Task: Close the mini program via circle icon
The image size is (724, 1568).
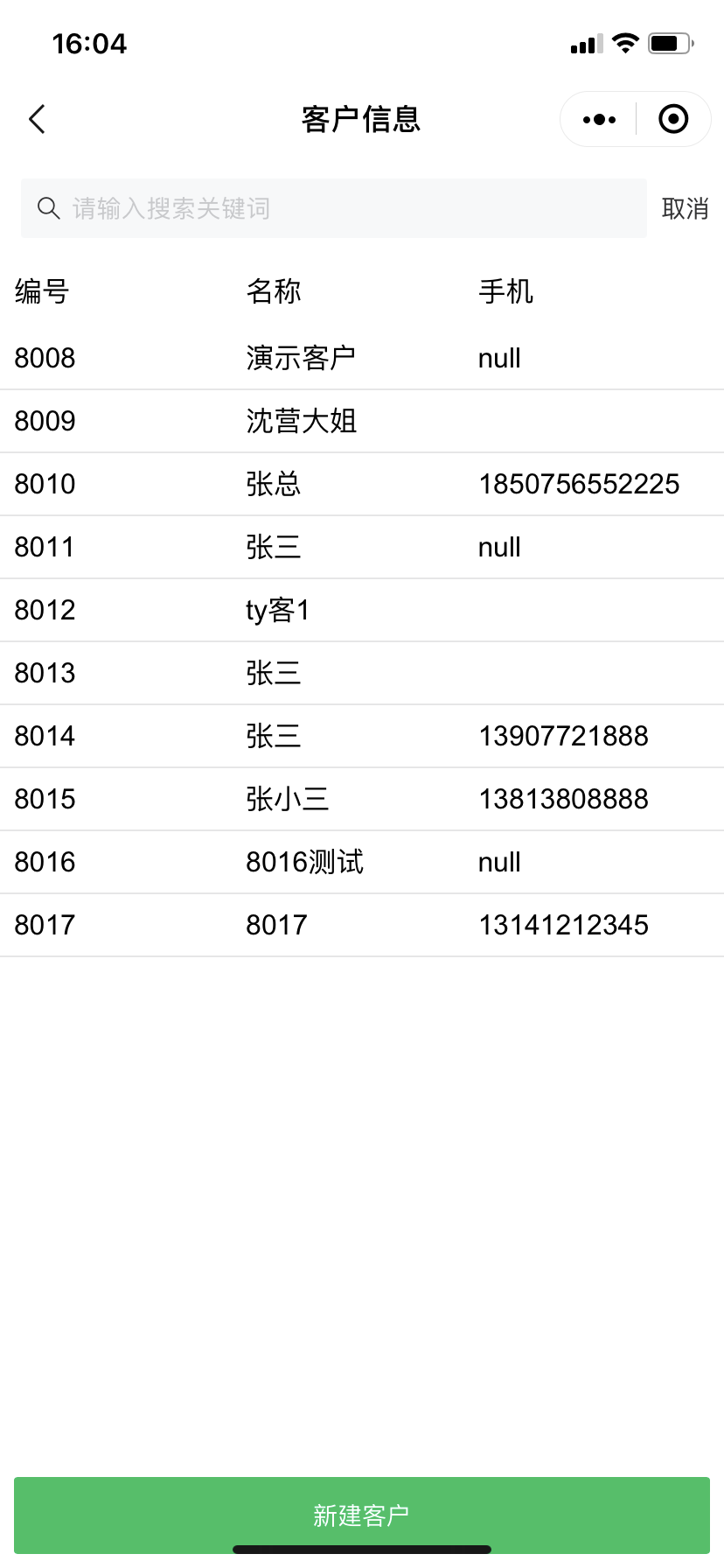Action: click(673, 119)
